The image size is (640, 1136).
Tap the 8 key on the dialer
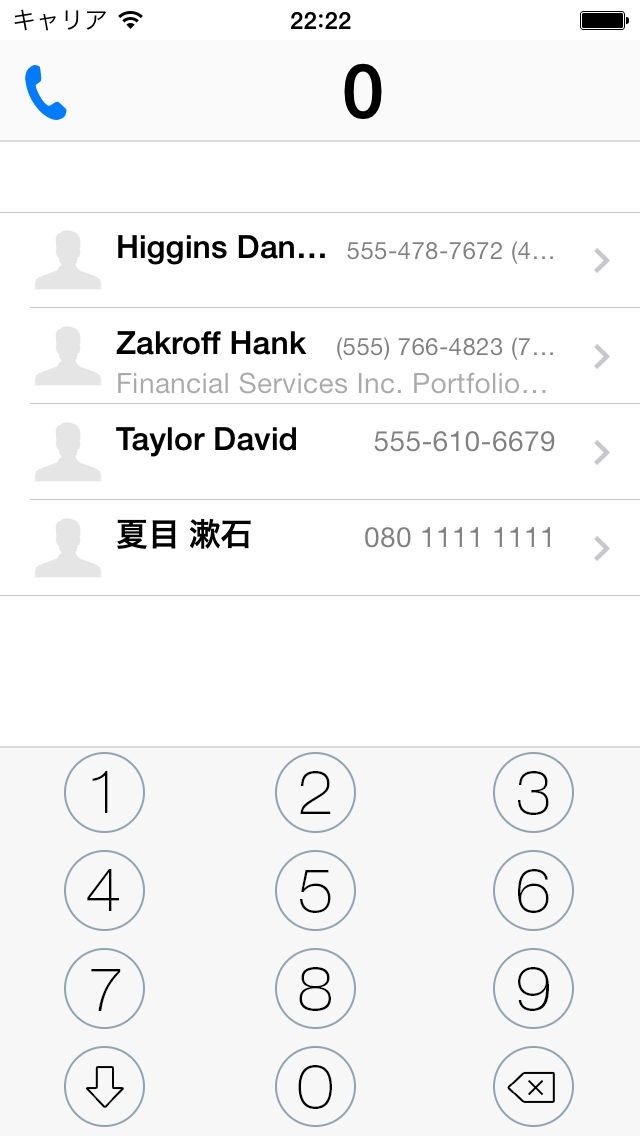pyautogui.click(x=315, y=988)
